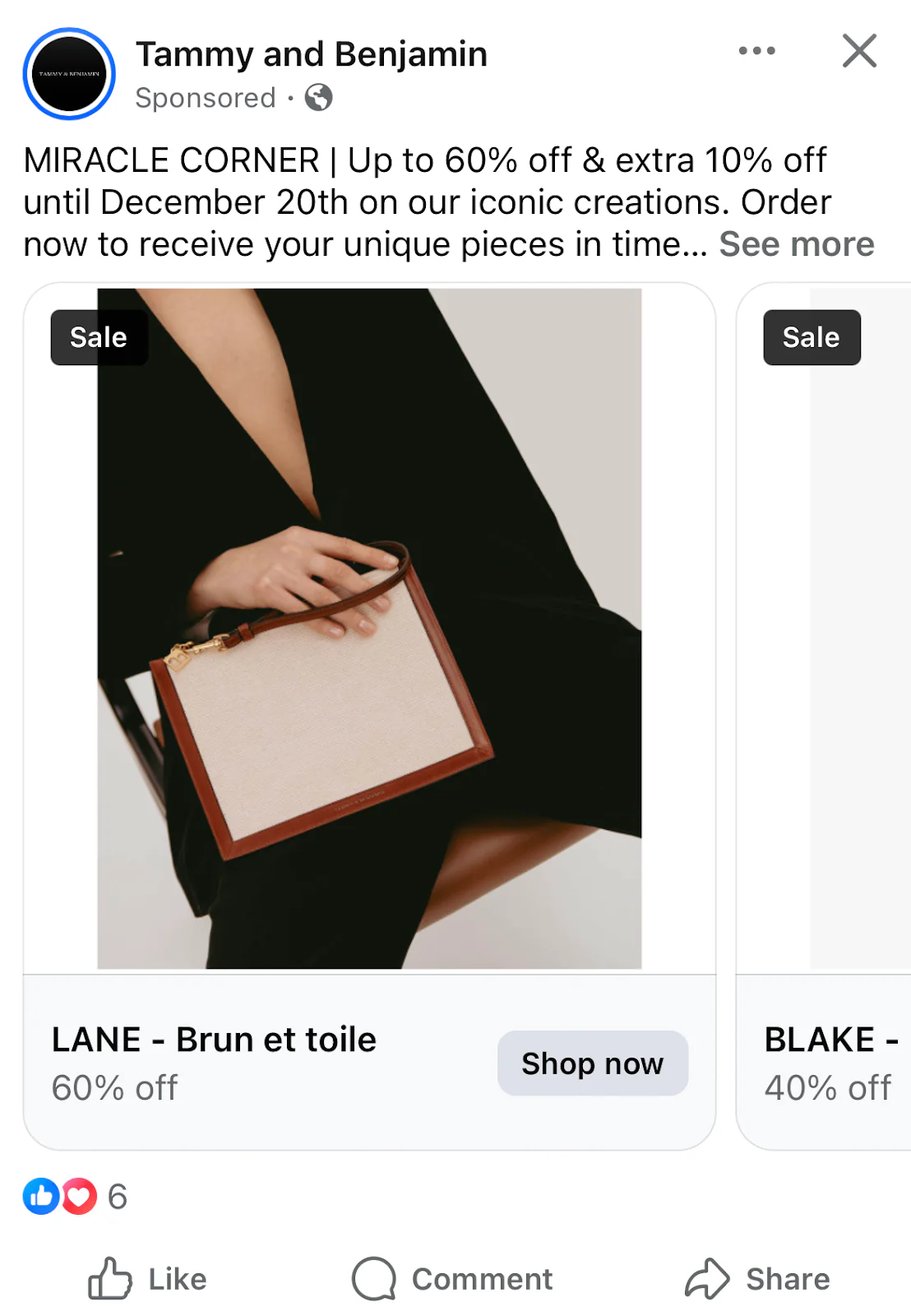Click the Like thumbs-up icon at bottom
Viewport: 911px width, 1316px height.
[112, 1277]
